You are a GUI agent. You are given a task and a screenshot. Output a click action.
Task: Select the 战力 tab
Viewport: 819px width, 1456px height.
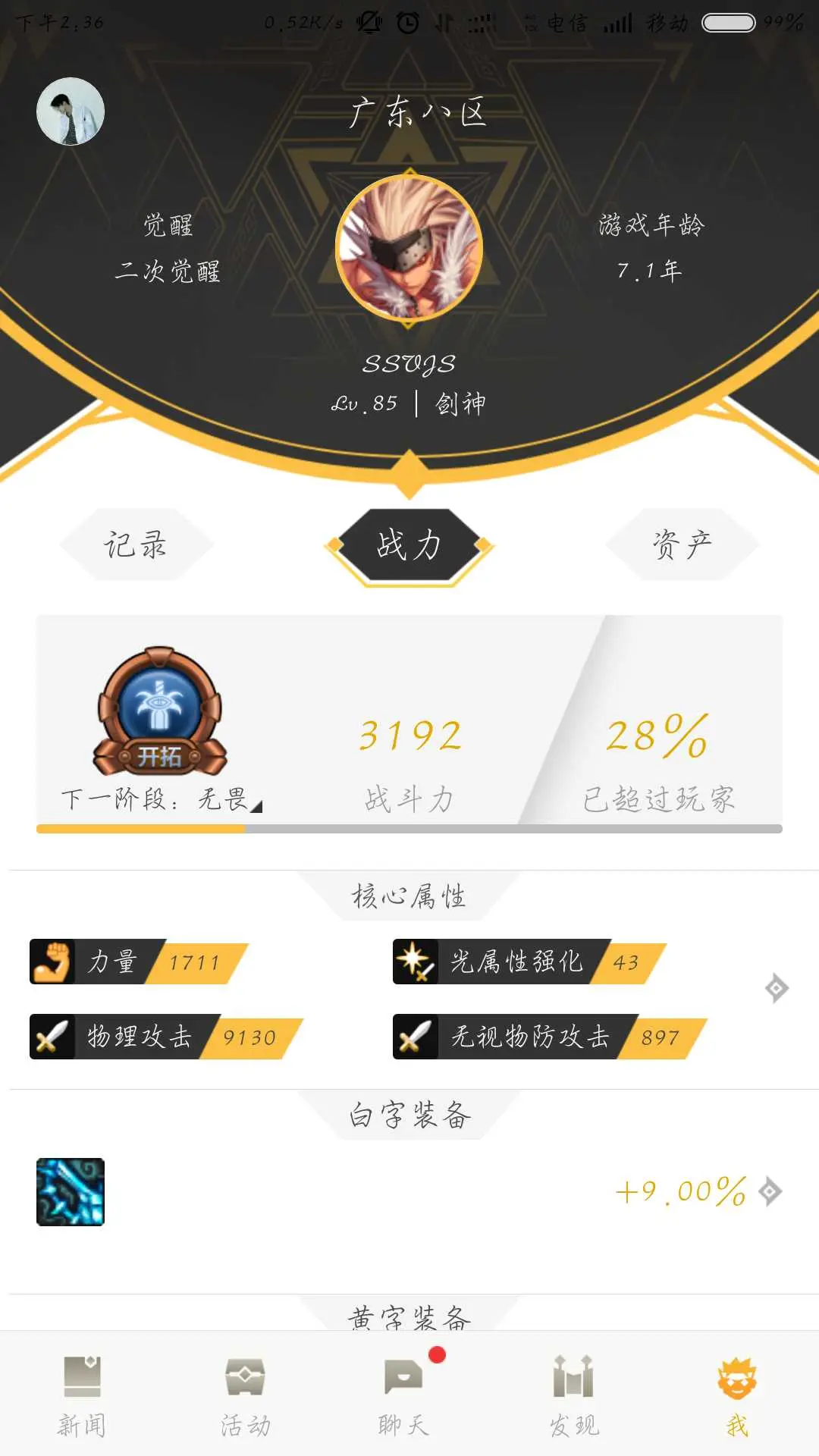[409, 544]
